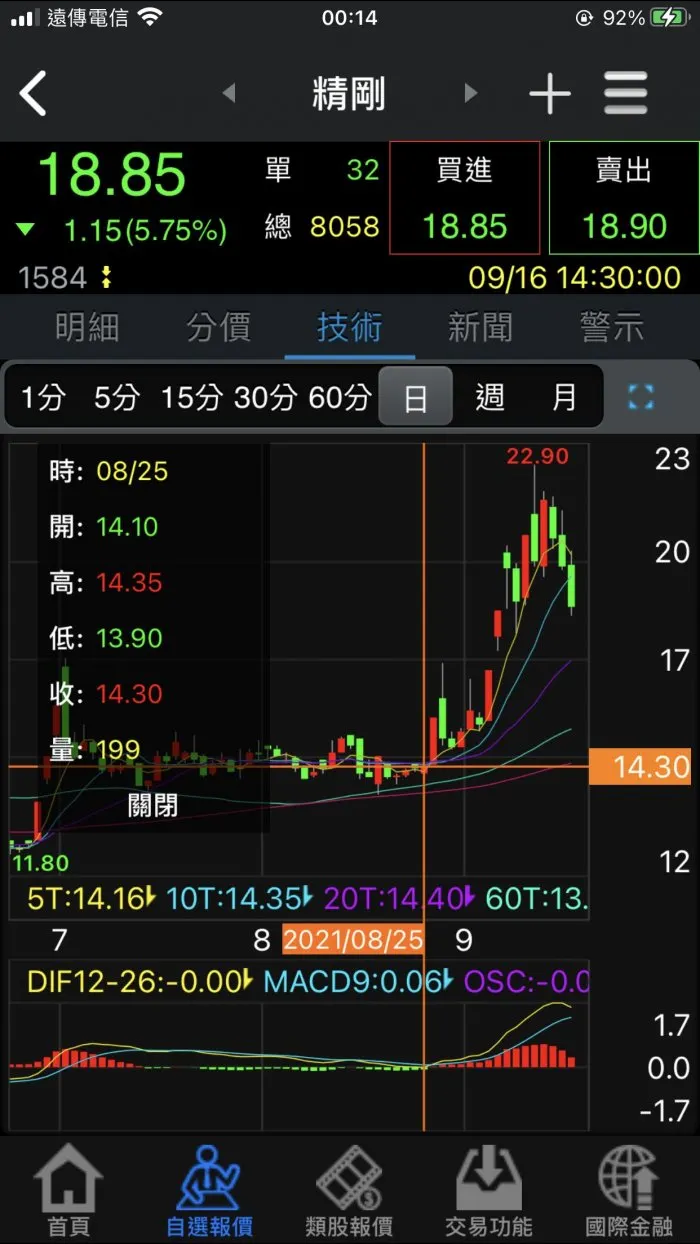Screen dimensions: 700x1244
Task: Open the 交易功能 trading tab
Action: pos(489,1192)
